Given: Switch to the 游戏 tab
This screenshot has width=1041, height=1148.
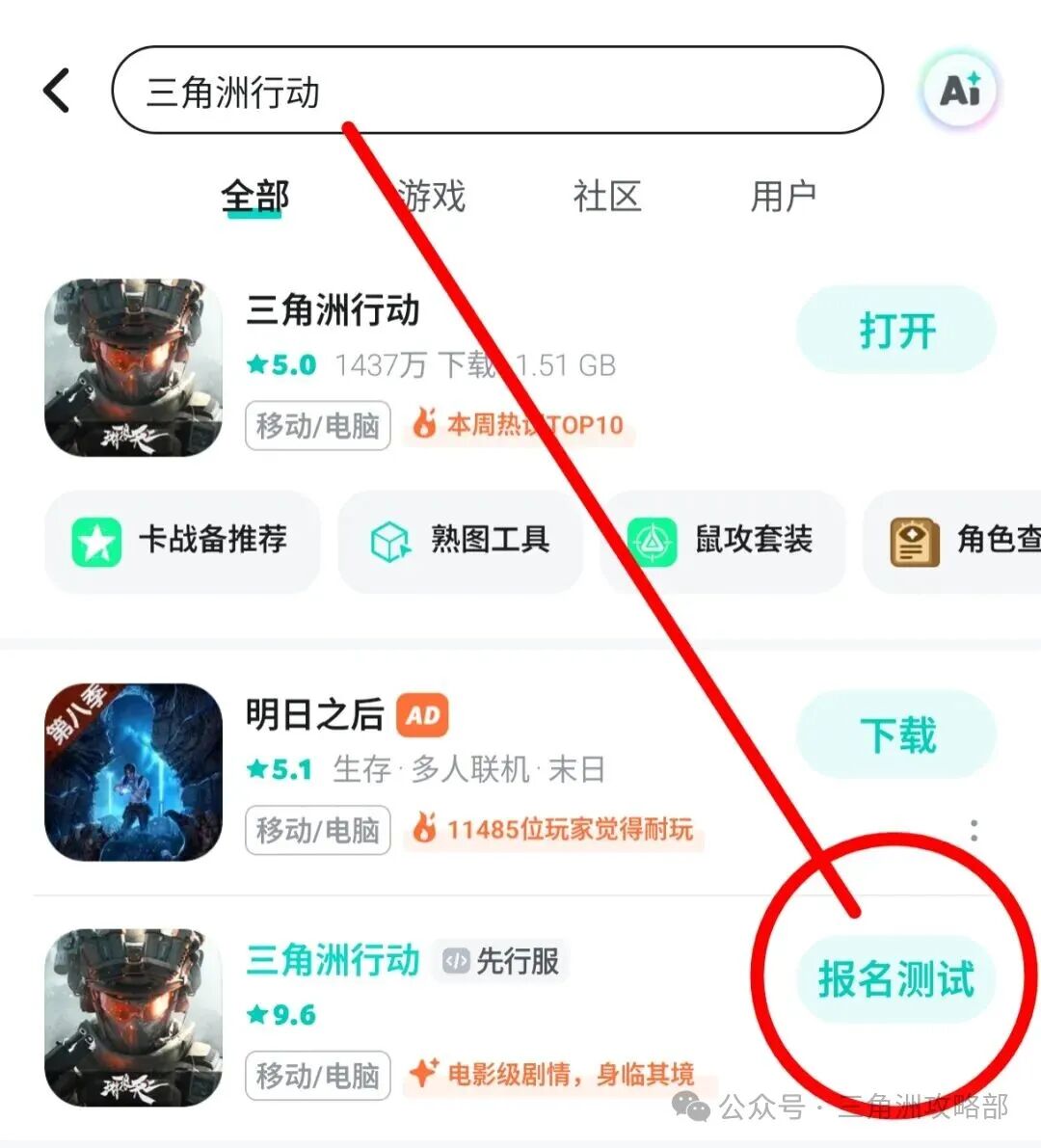Looking at the screenshot, I should 431,197.
